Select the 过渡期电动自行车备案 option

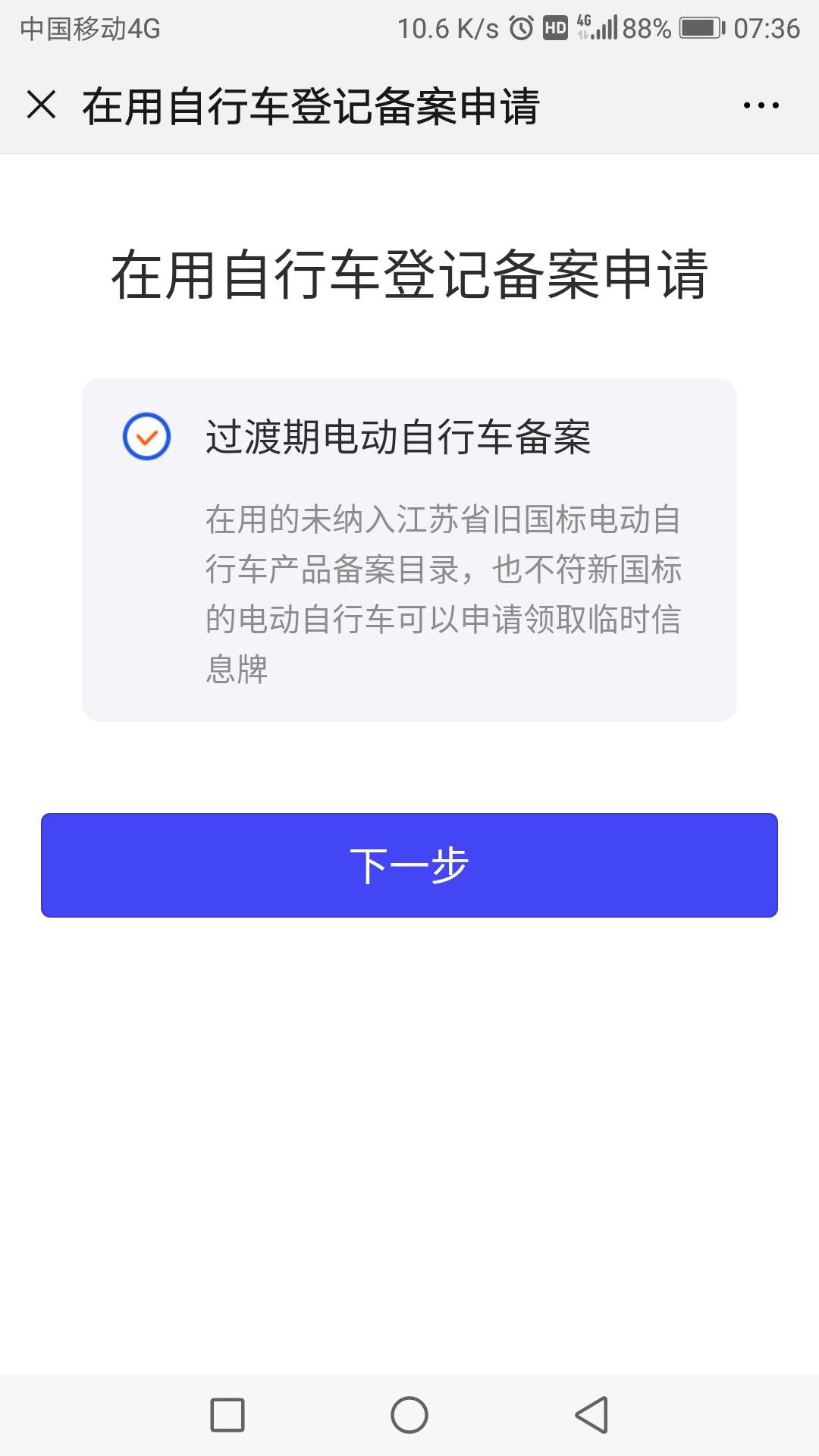[x=409, y=549]
